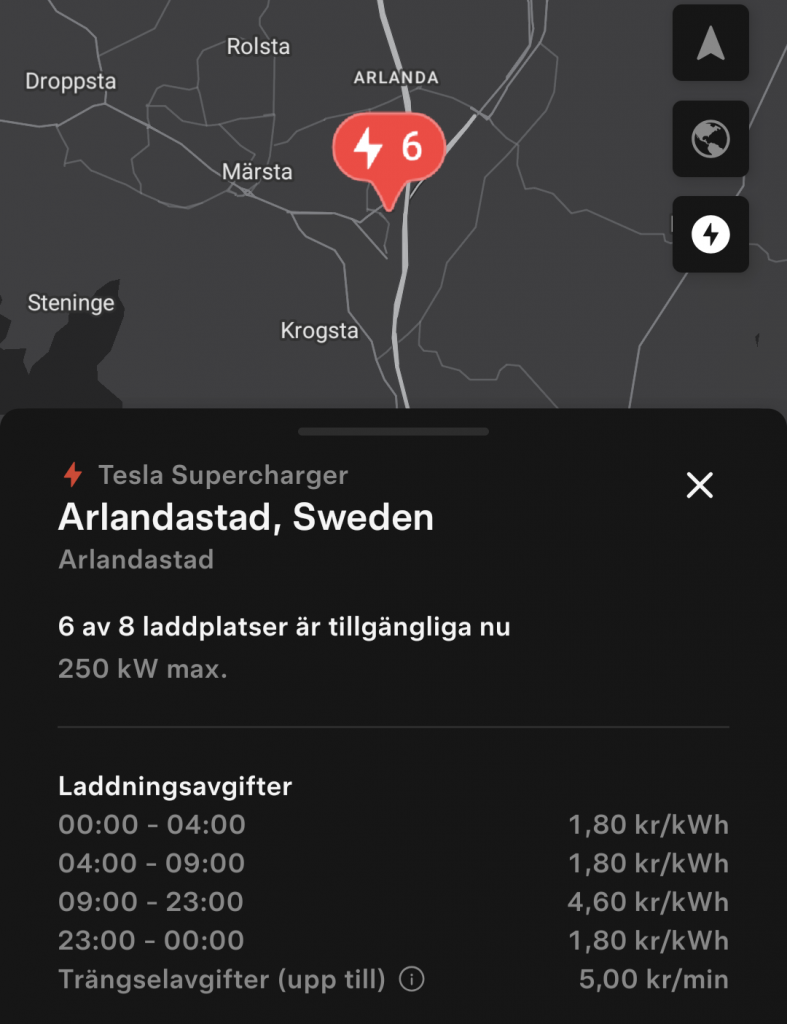
Task: Dismiss the station panel with the X
Action: (699, 485)
